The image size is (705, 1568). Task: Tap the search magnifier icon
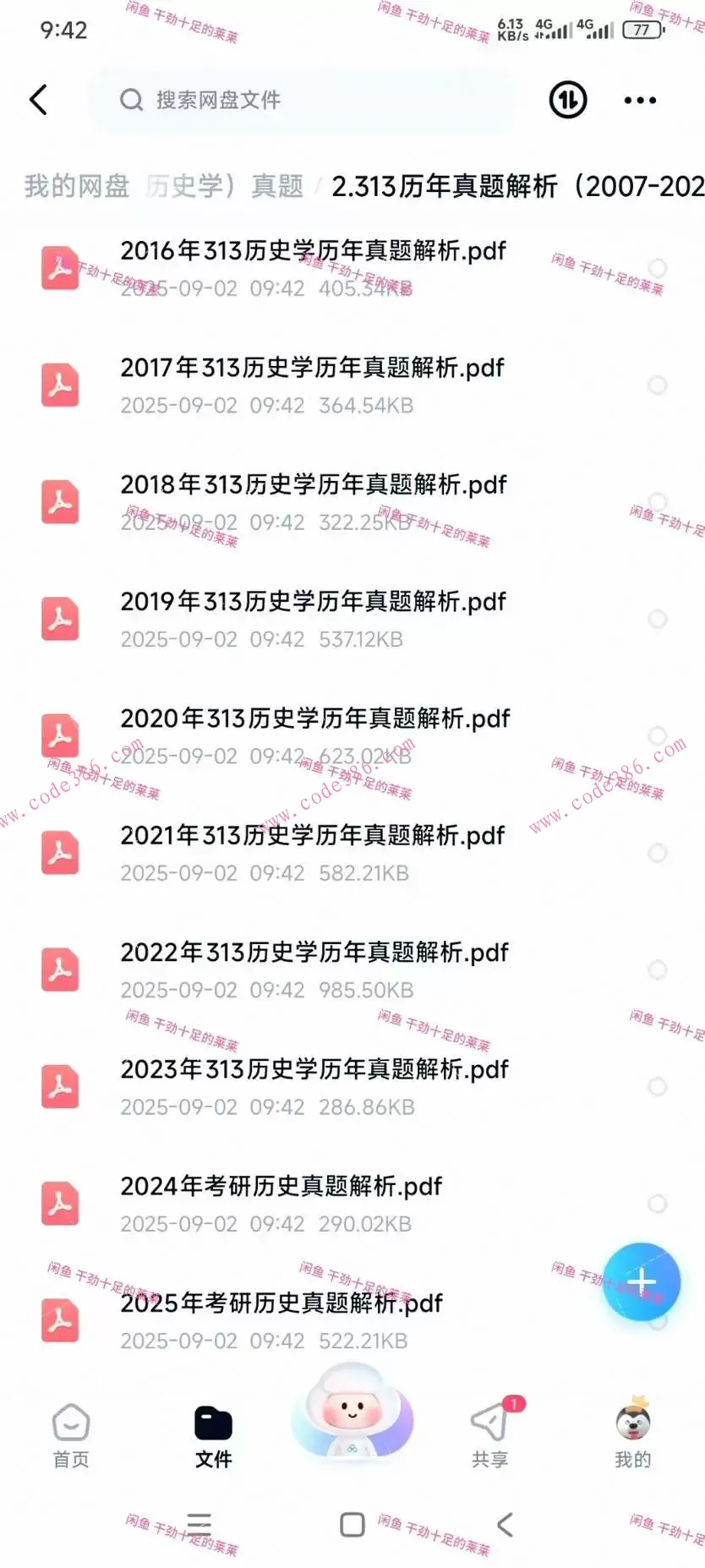point(131,100)
